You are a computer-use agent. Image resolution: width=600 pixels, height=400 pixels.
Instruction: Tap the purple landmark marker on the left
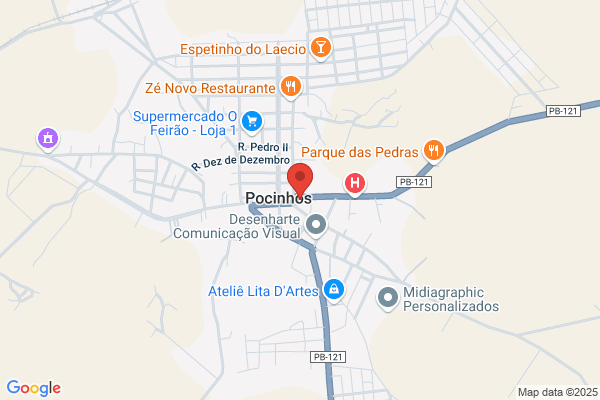tap(48, 139)
